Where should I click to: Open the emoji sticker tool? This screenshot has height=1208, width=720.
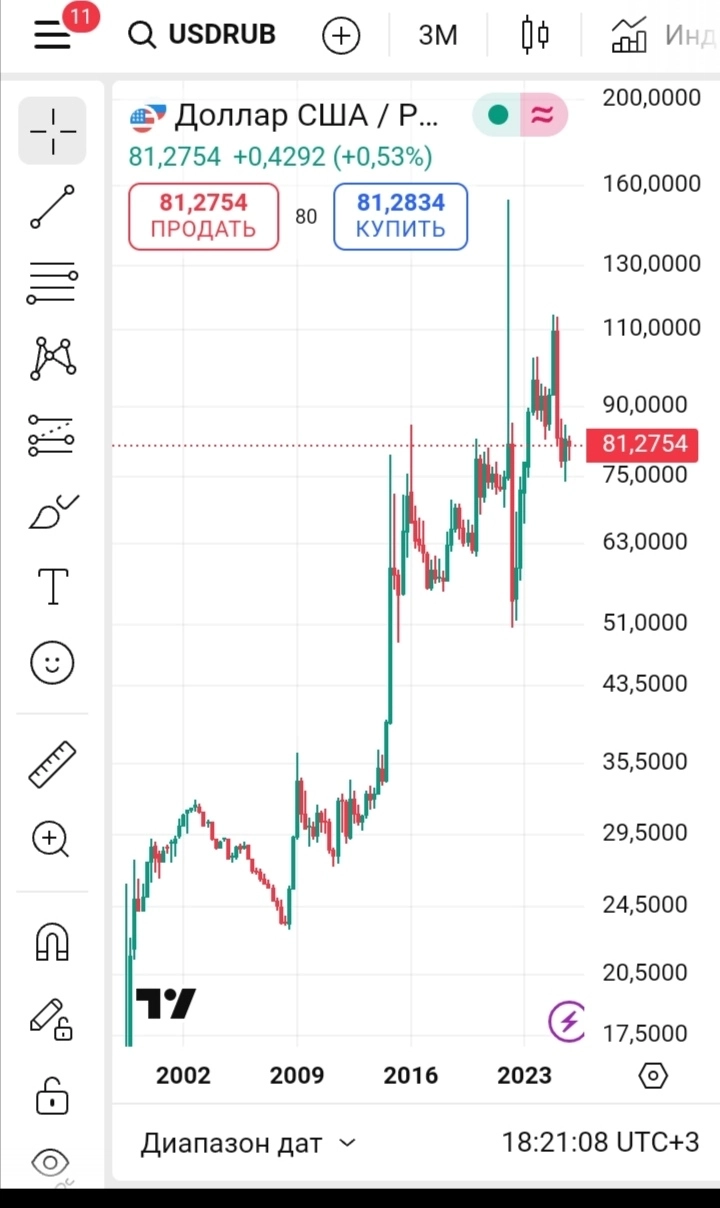pyautogui.click(x=52, y=662)
